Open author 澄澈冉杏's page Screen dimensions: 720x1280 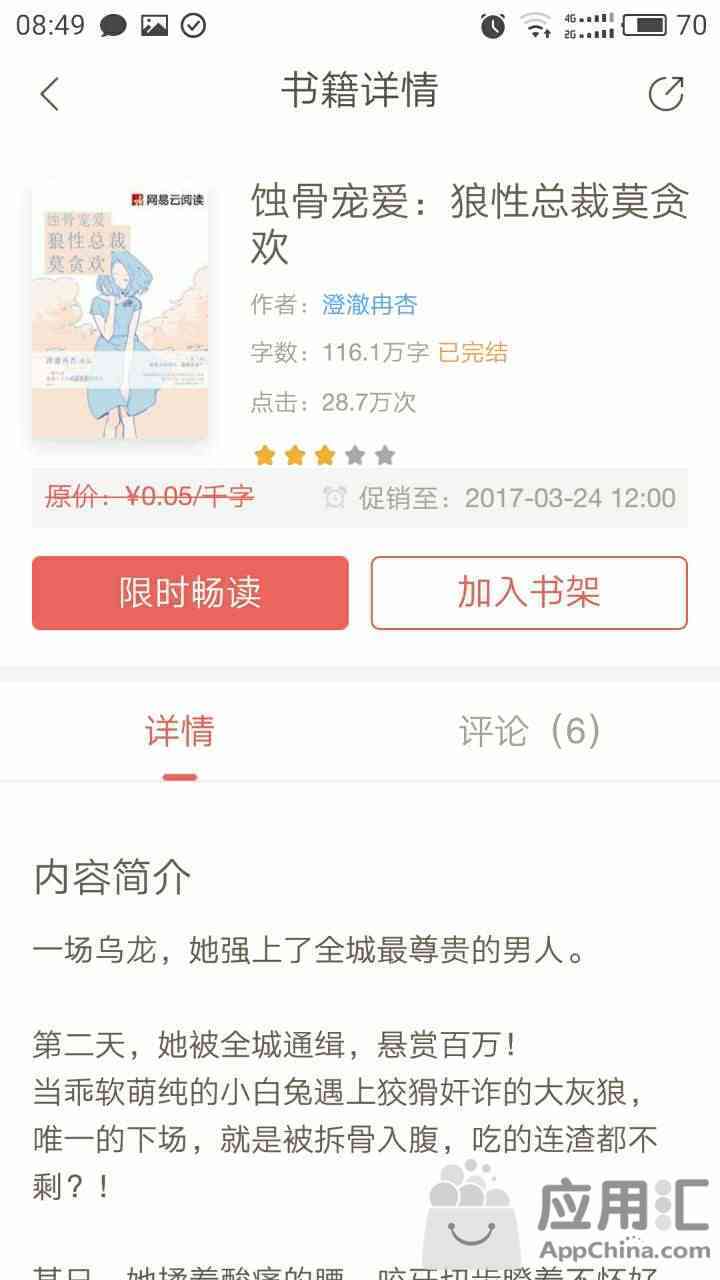pos(369,305)
